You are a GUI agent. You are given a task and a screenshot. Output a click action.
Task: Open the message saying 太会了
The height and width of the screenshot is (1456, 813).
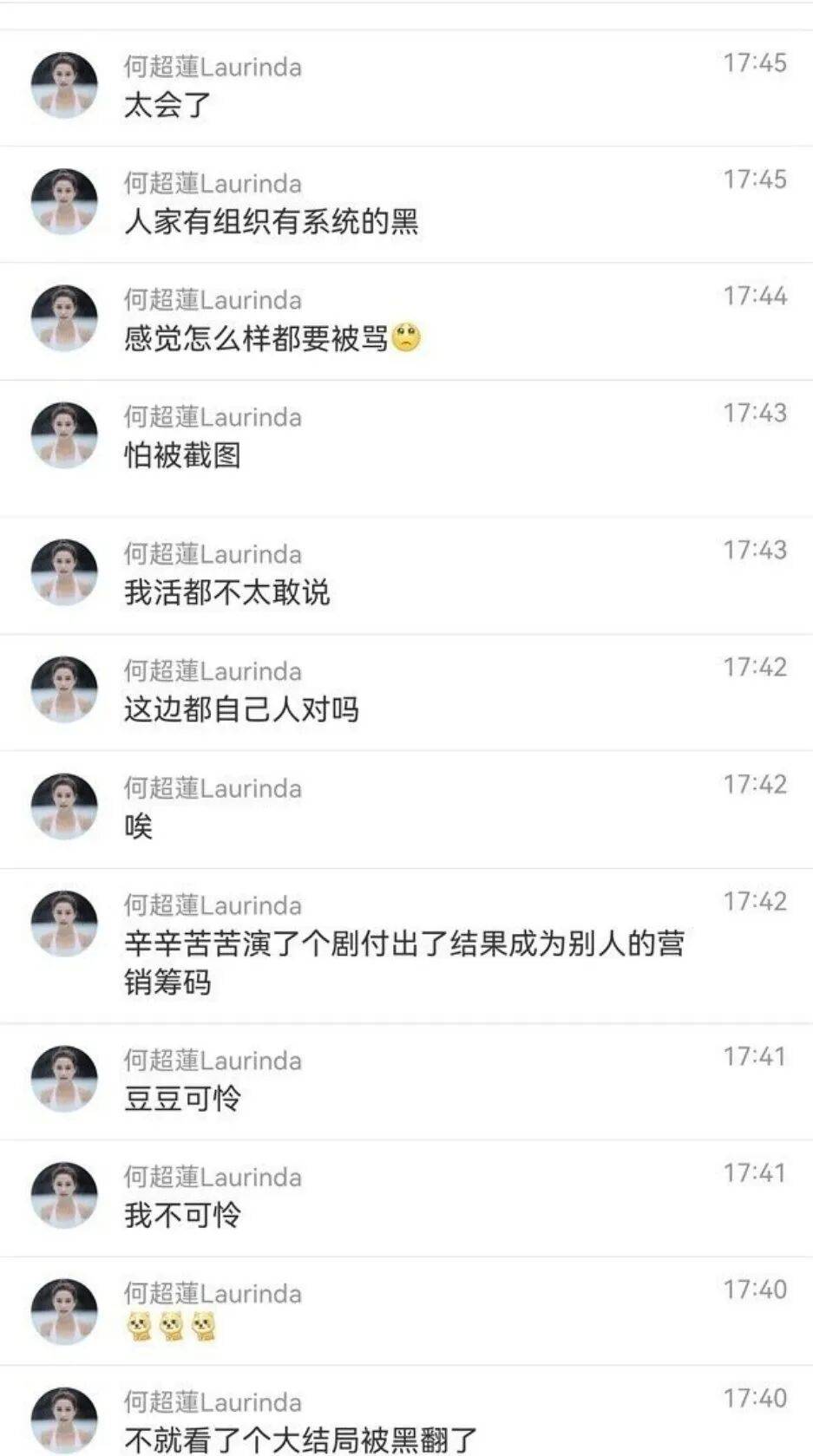(167, 106)
